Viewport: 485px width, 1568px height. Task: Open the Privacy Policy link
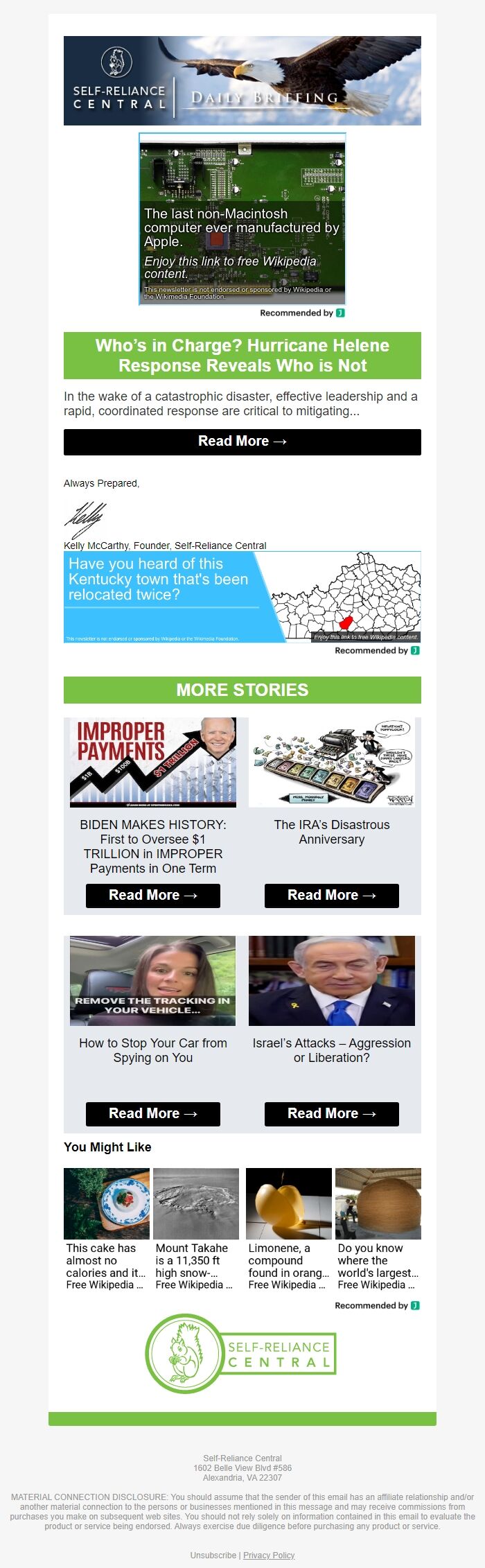click(x=269, y=1555)
